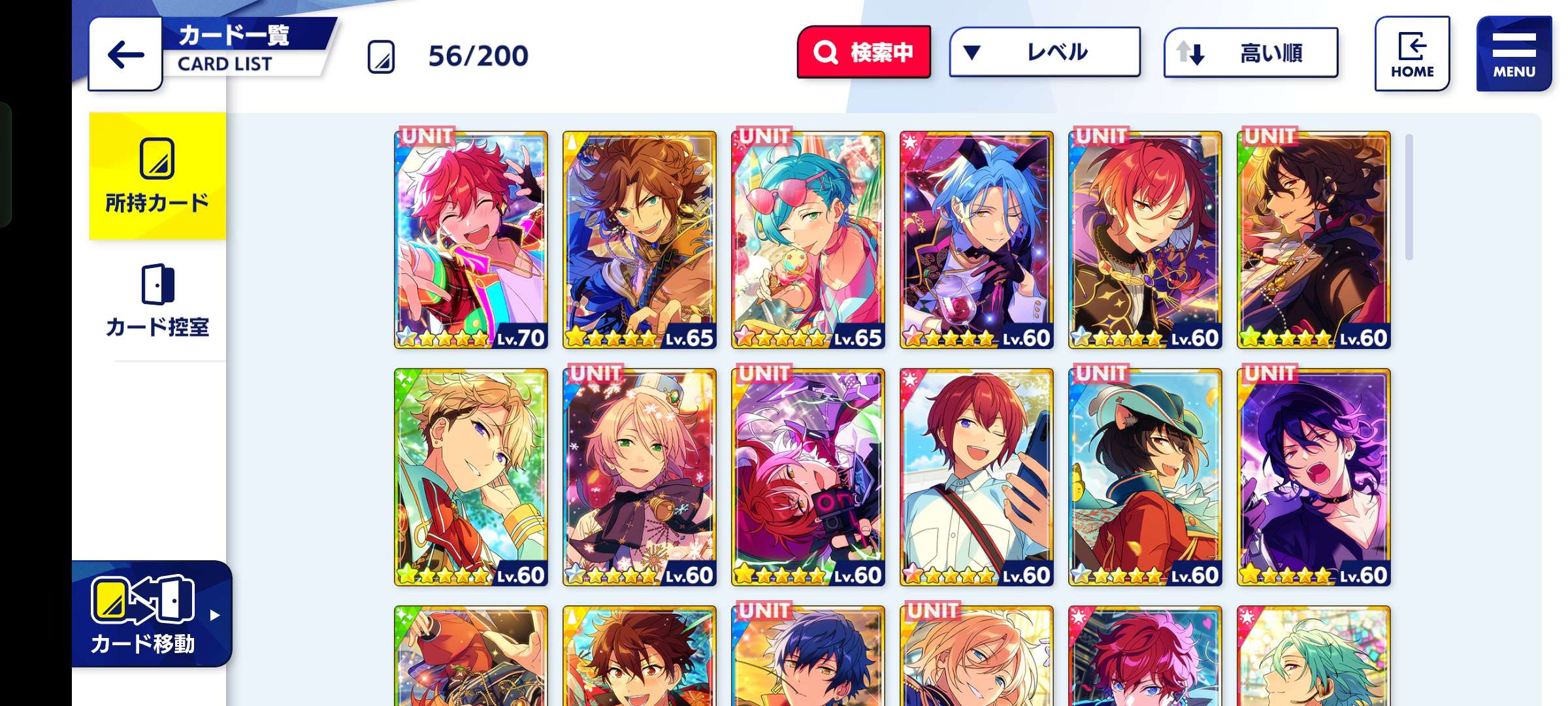
Task: Open カード移動 card transfer
Action: pyautogui.click(x=152, y=614)
